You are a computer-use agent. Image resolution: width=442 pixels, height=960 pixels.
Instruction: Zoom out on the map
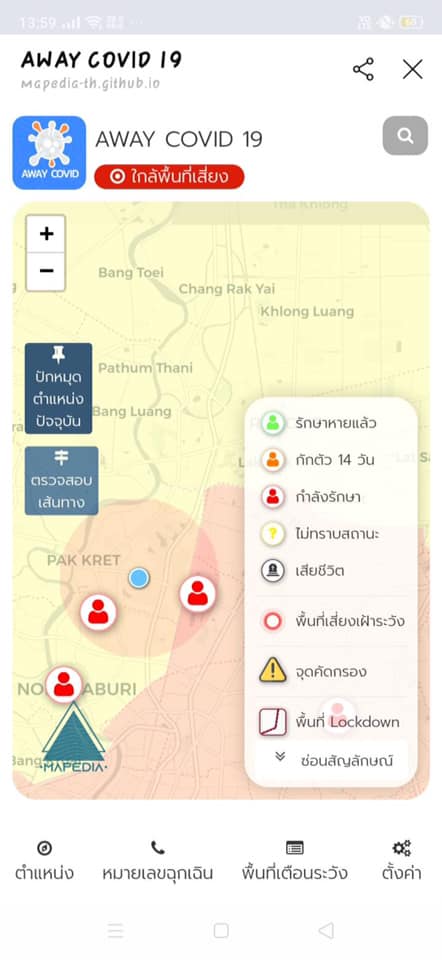point(46,271)
